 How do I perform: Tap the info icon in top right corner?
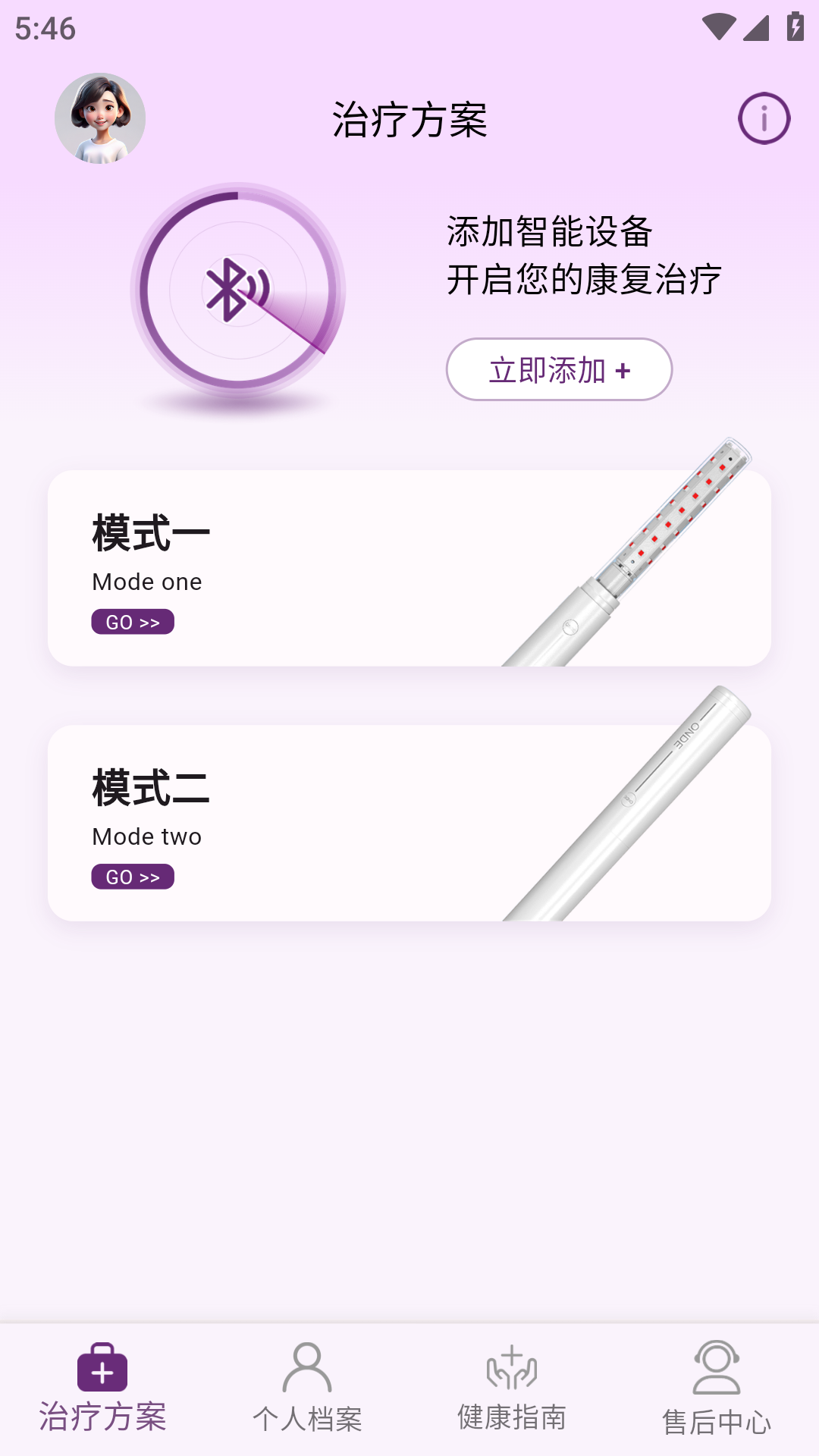[x=763, y=118]
